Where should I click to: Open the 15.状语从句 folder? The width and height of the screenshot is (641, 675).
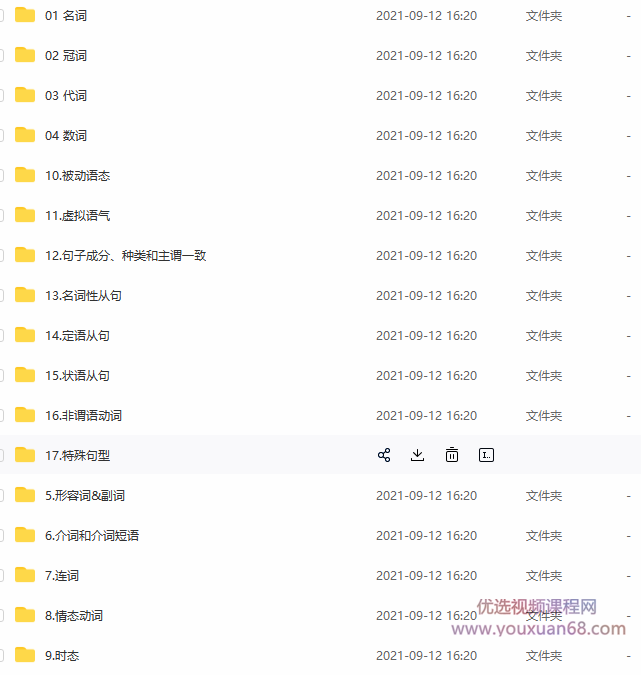tap(77, 376)
